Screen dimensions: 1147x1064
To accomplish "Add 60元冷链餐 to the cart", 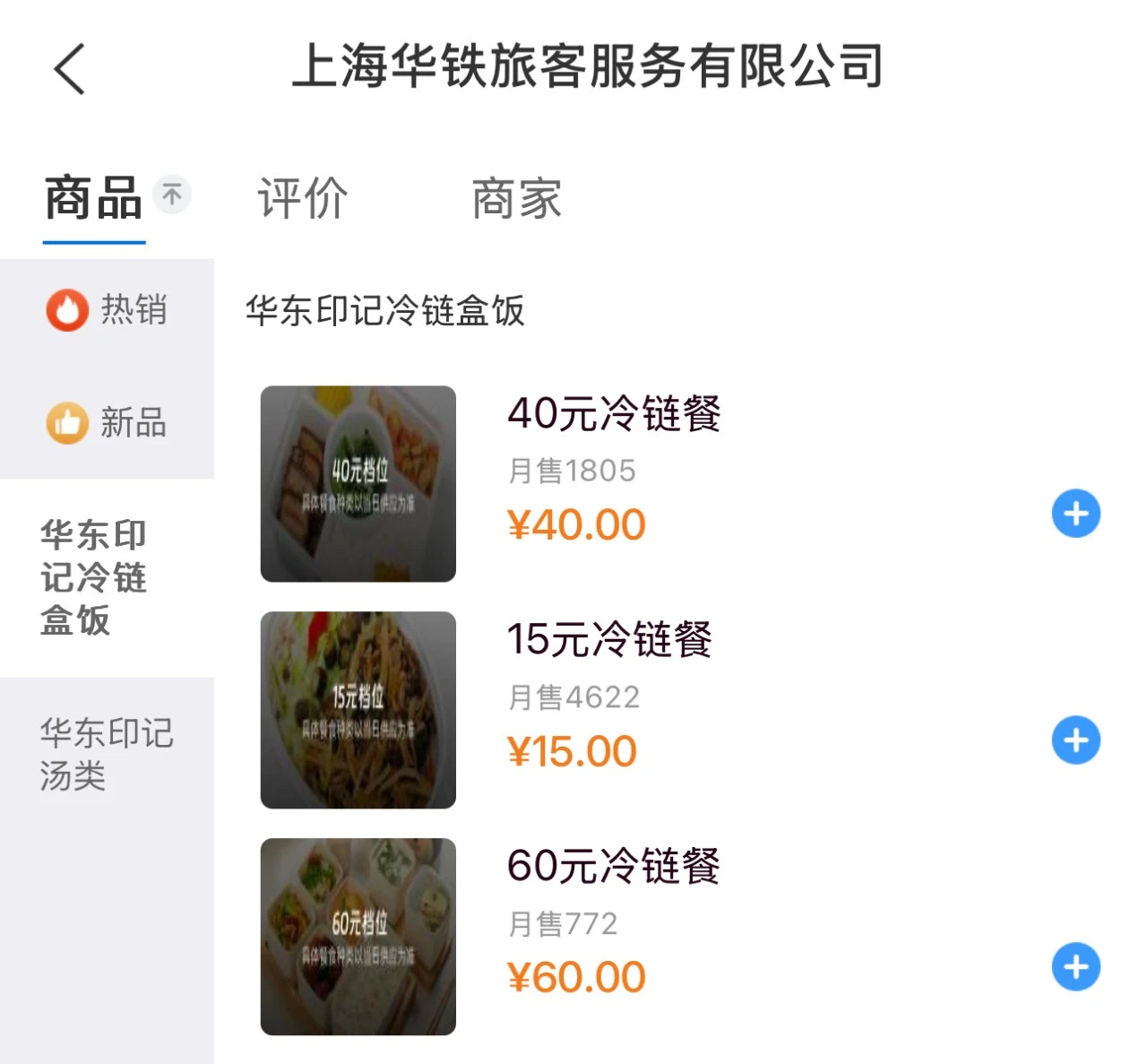I will (1075, 967).
